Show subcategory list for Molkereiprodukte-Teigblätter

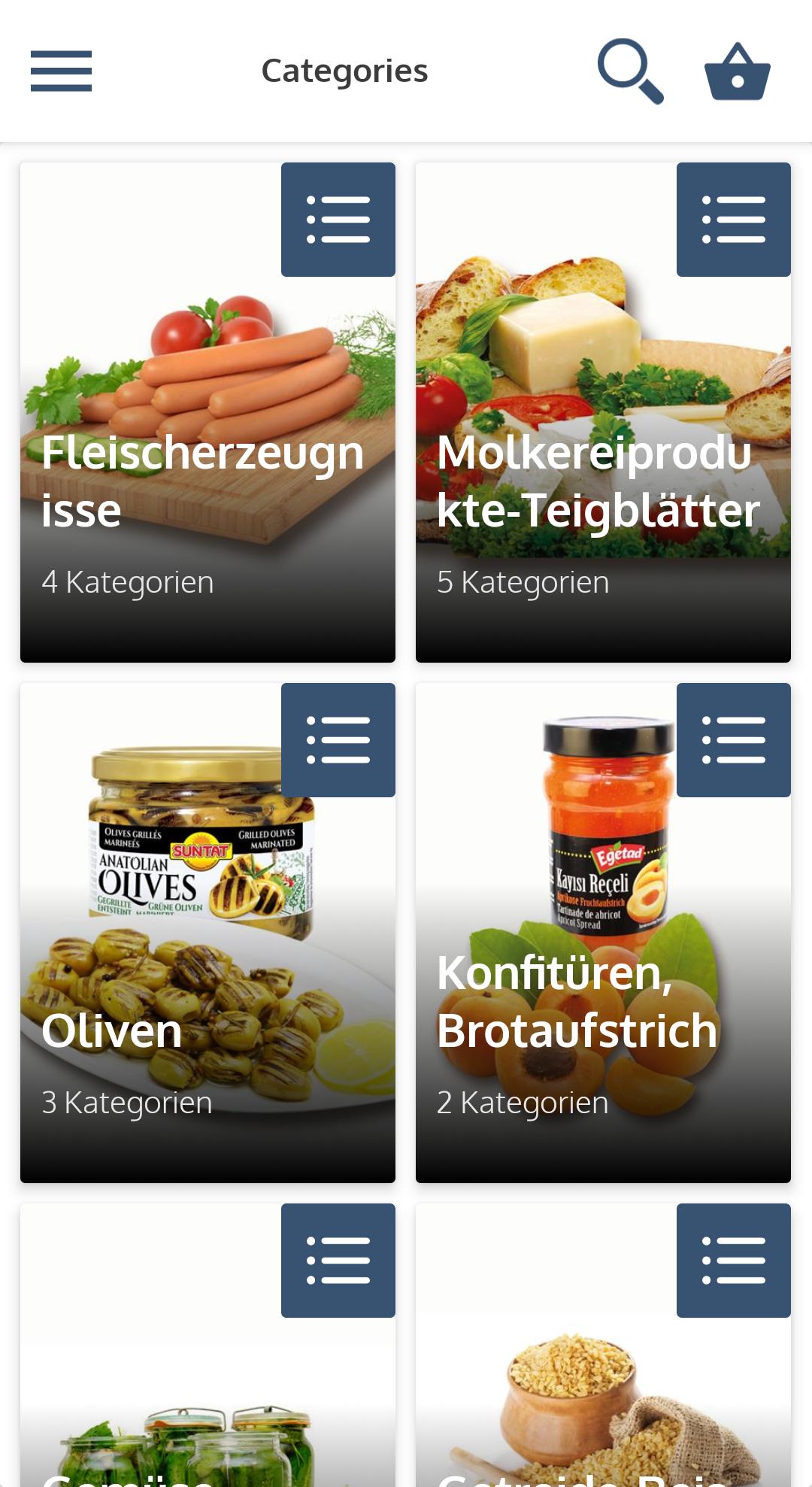tap(733, 220)
